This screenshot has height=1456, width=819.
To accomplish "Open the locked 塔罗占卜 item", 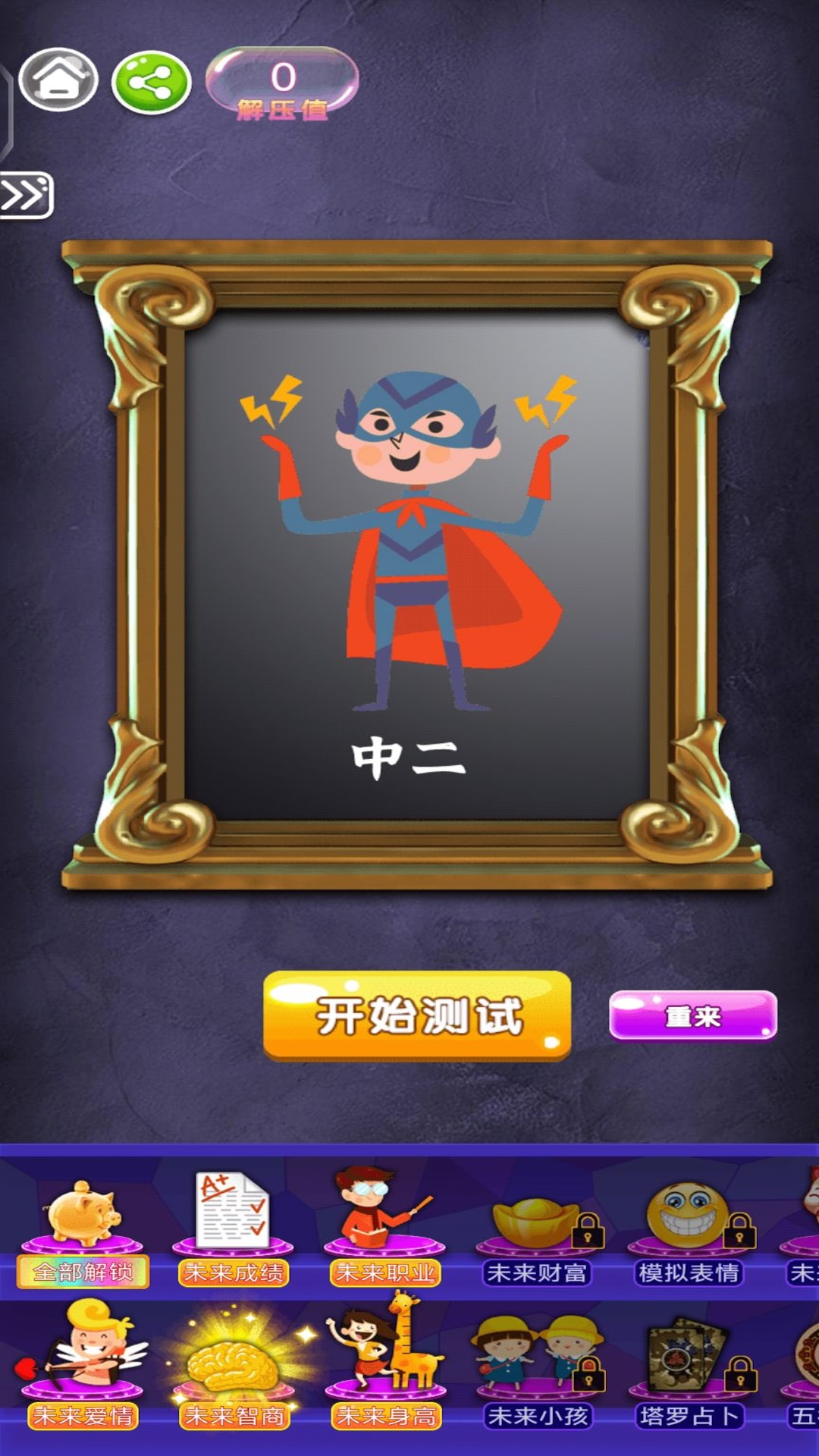I will [689, 1373].
